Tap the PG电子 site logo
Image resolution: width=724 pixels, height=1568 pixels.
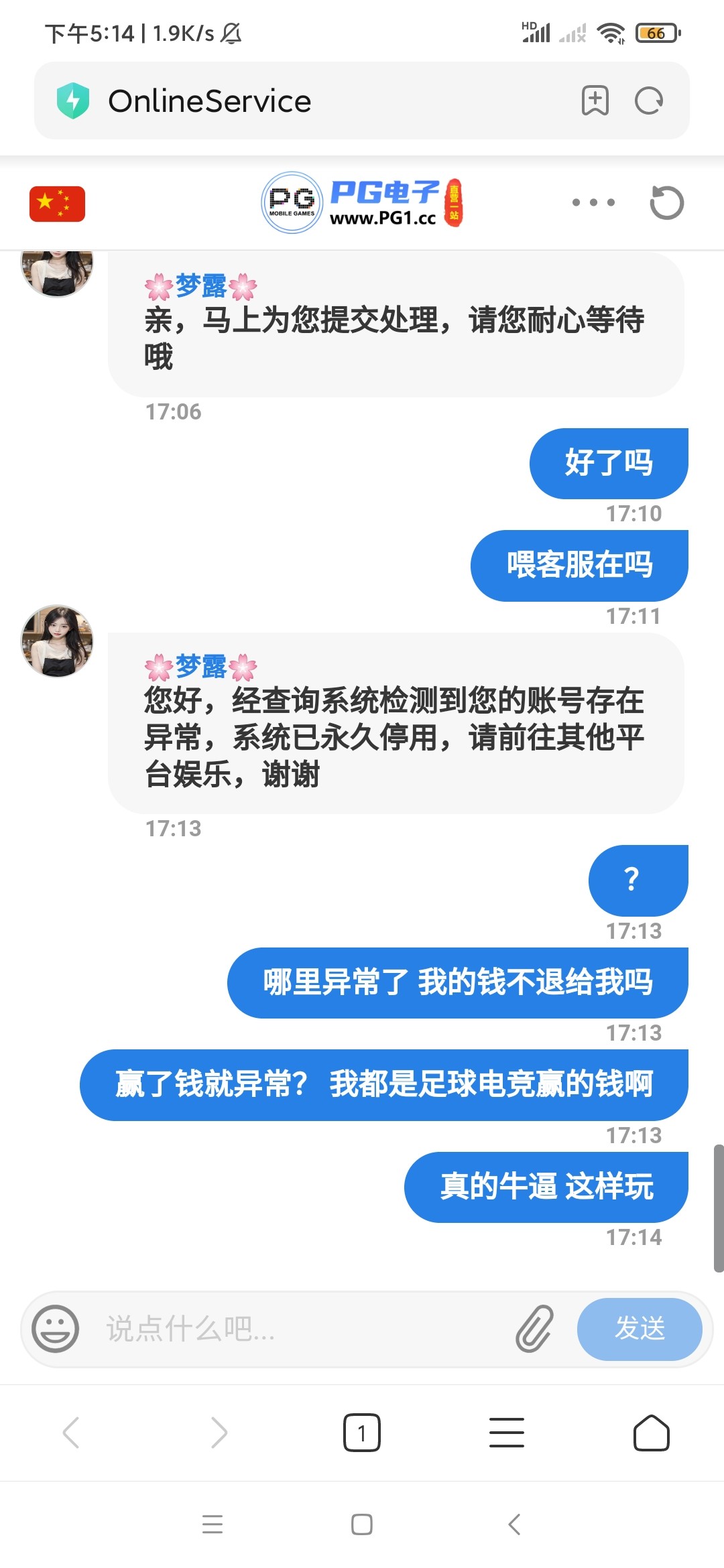[362, 203]
